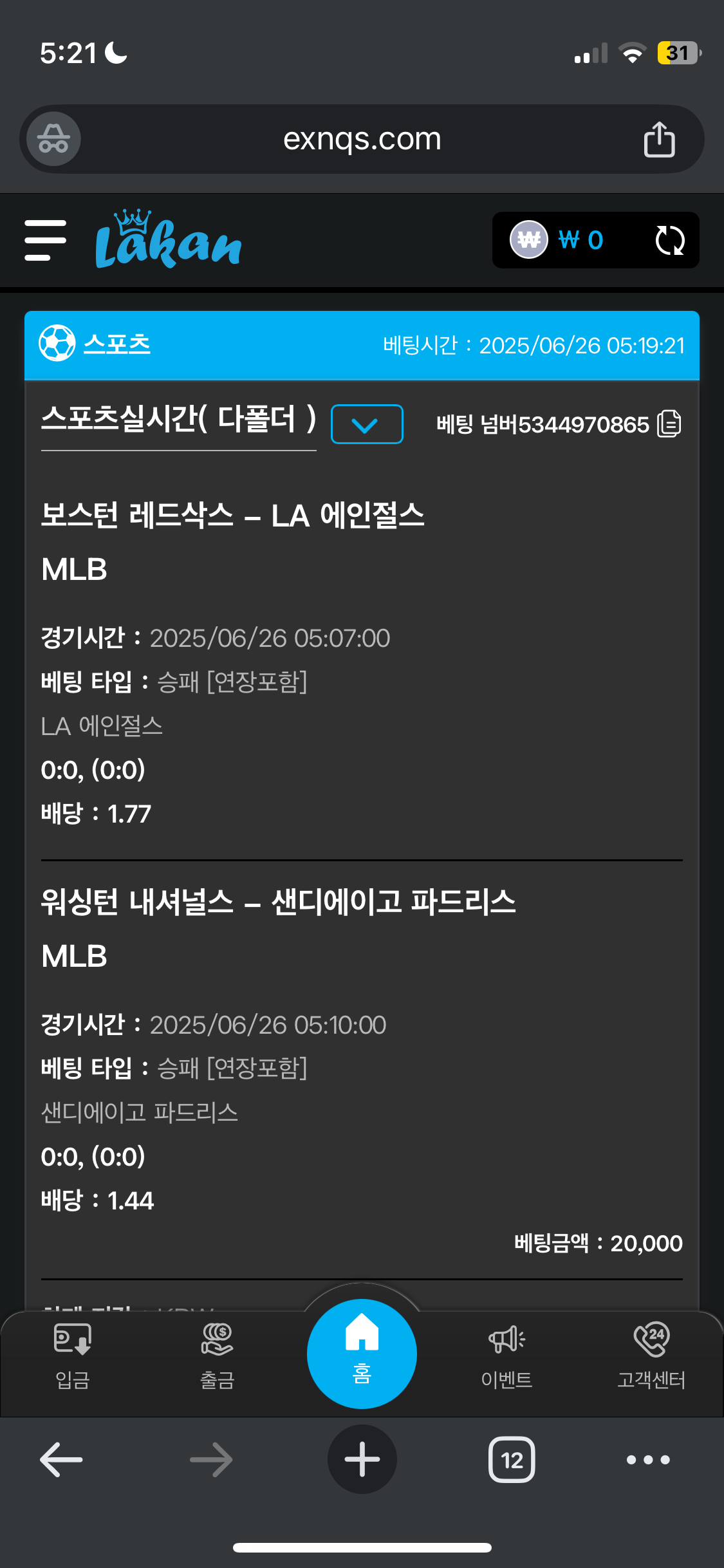The height and width of the screenshot is (1568, 724).
Task: Open the 입금 deposit tab
Action: (72, 1353)
